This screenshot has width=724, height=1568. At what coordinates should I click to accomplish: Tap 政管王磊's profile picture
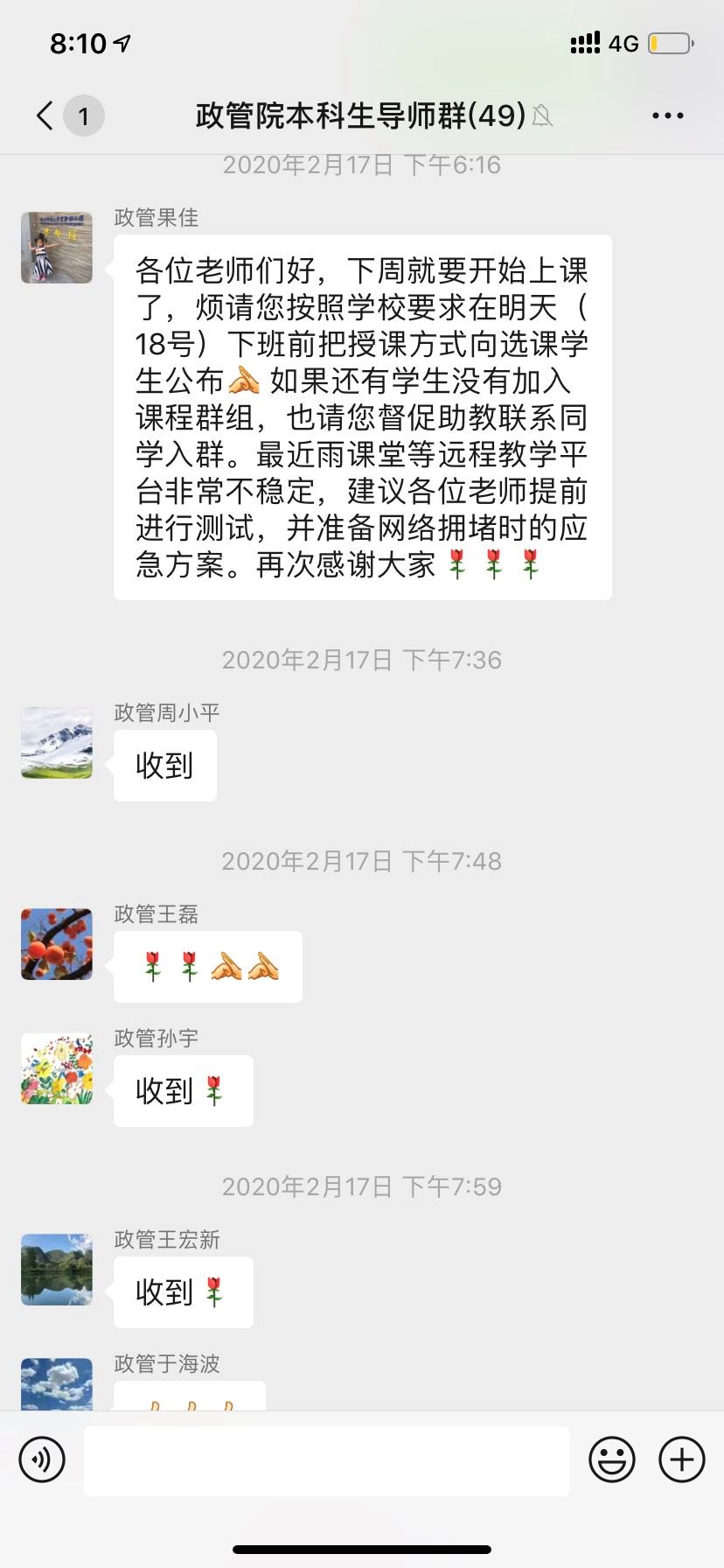point(57,944)
